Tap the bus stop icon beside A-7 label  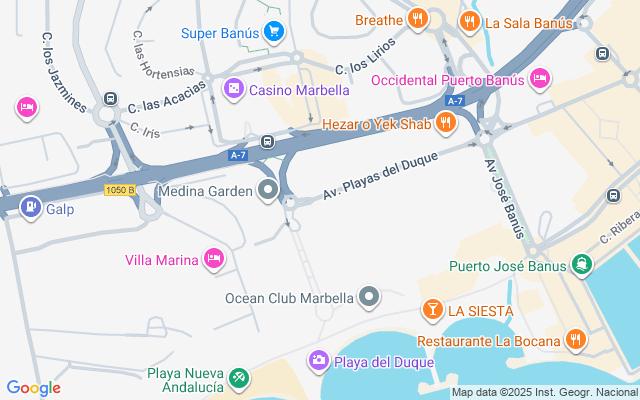tap(267, 142)
